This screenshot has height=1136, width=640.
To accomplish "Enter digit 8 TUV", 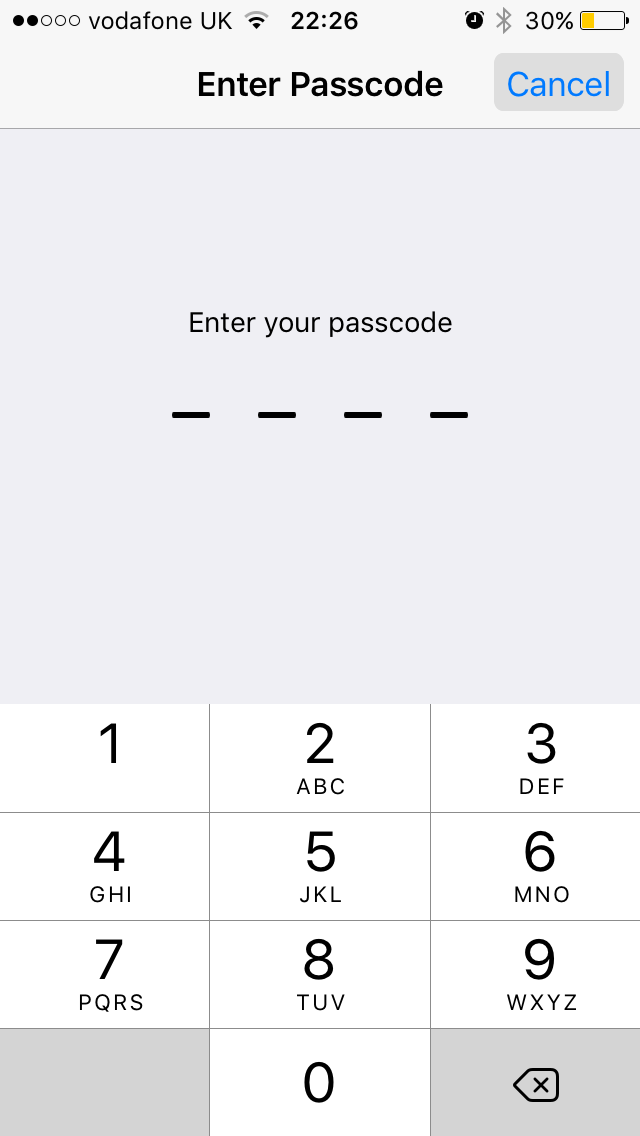I will pyautogui.click(x=320, y=974).
